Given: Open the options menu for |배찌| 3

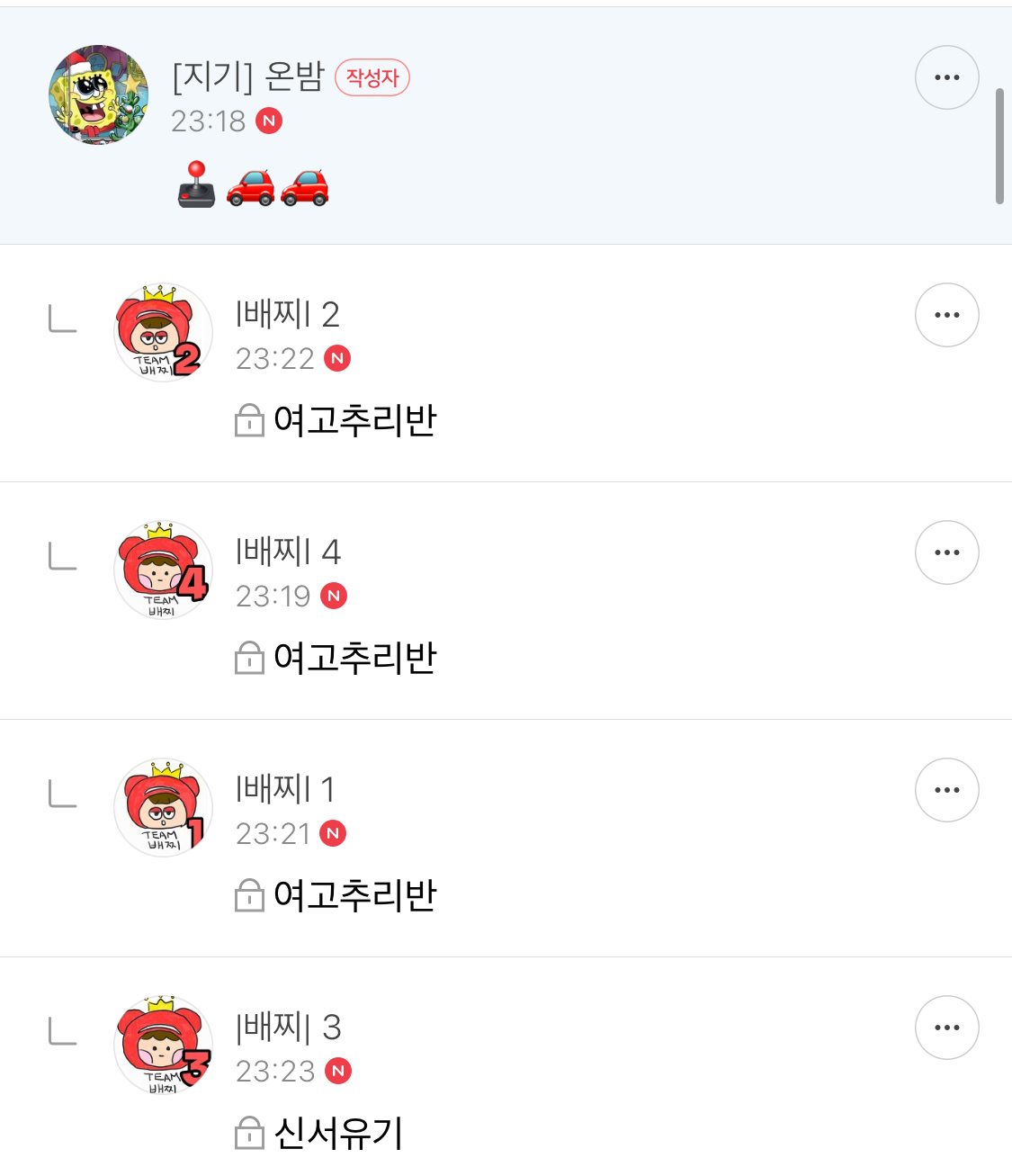Looking at the screenshot, I should (946, 1028).
